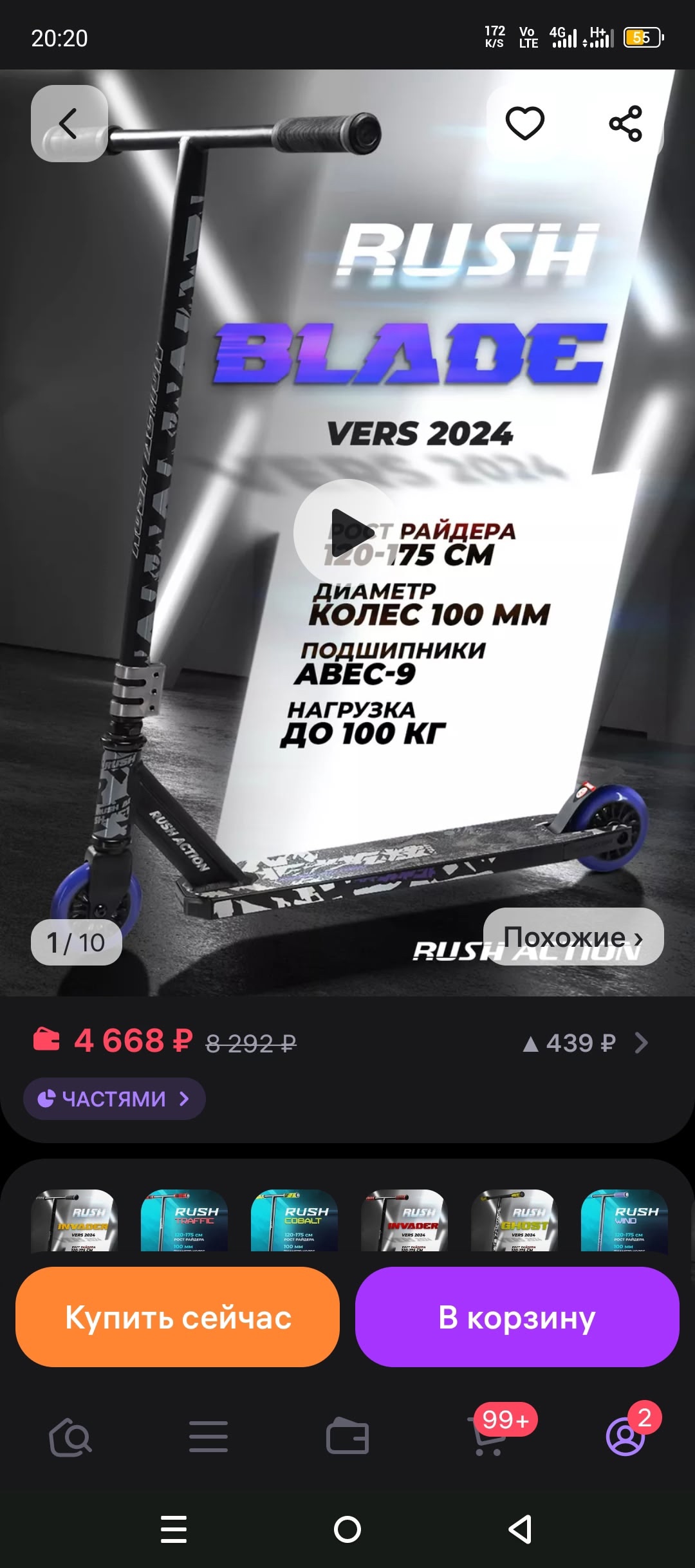Select the Rush Wind variant

pos(624,1220)
